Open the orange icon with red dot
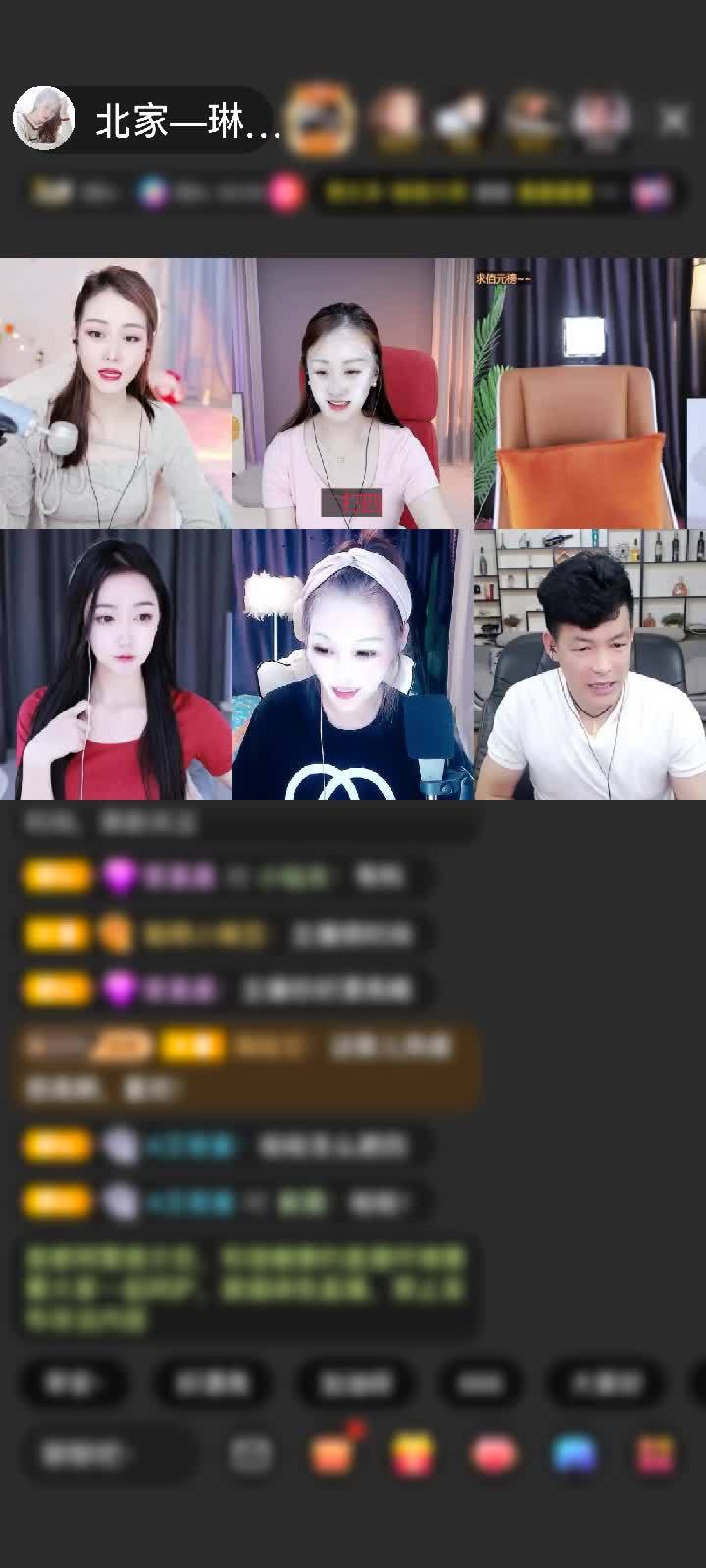 pos(332,1454)
